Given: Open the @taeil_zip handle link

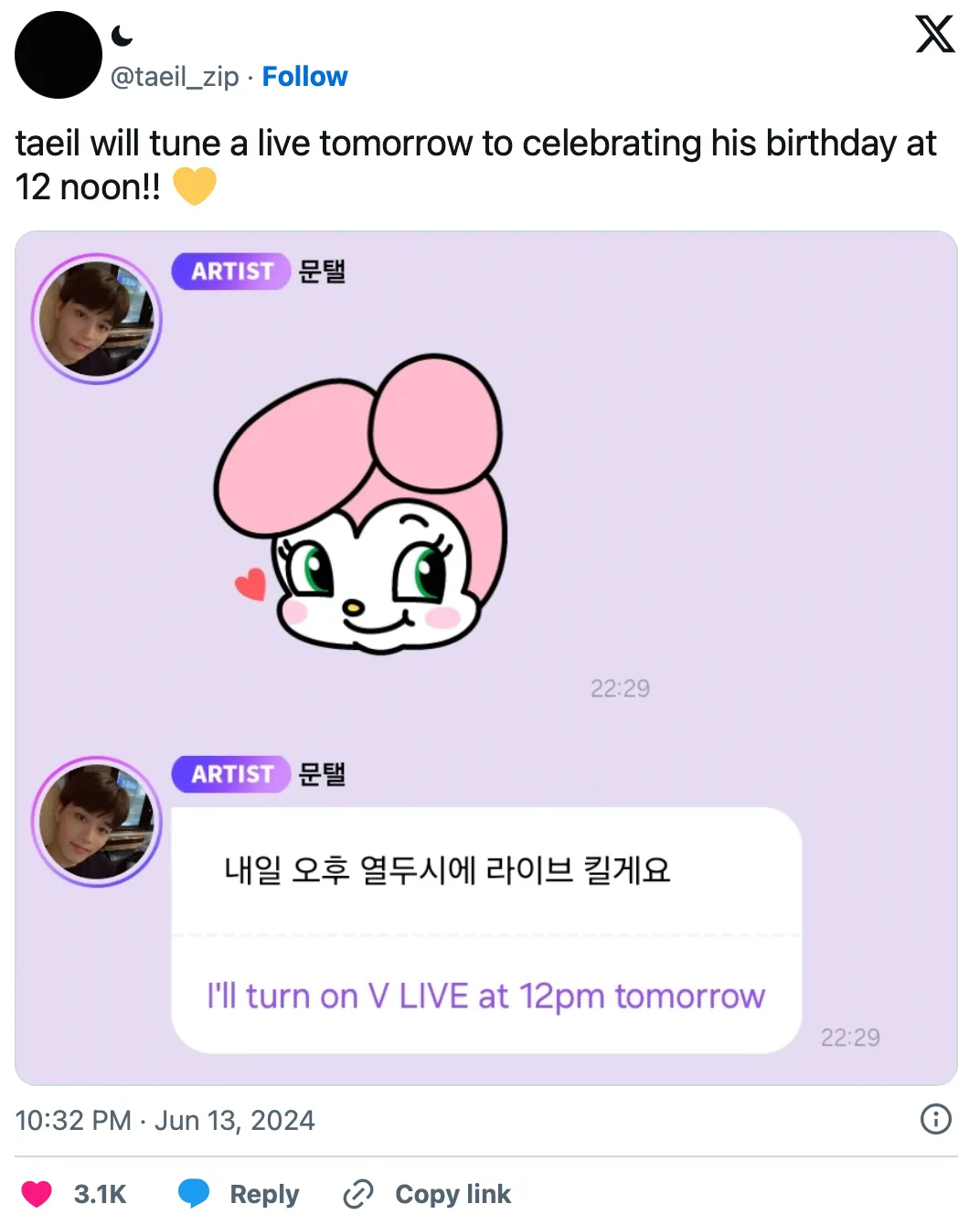Looking at the screenshot, I should (x=175, y=77).
